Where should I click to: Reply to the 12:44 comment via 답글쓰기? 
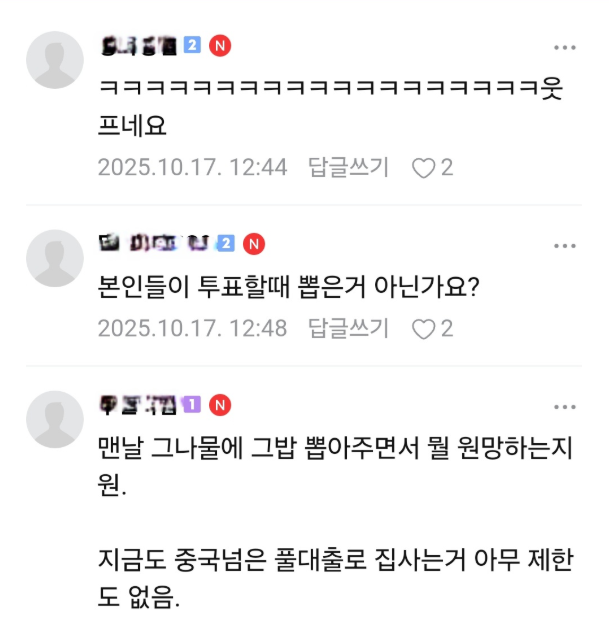(348, 167)
